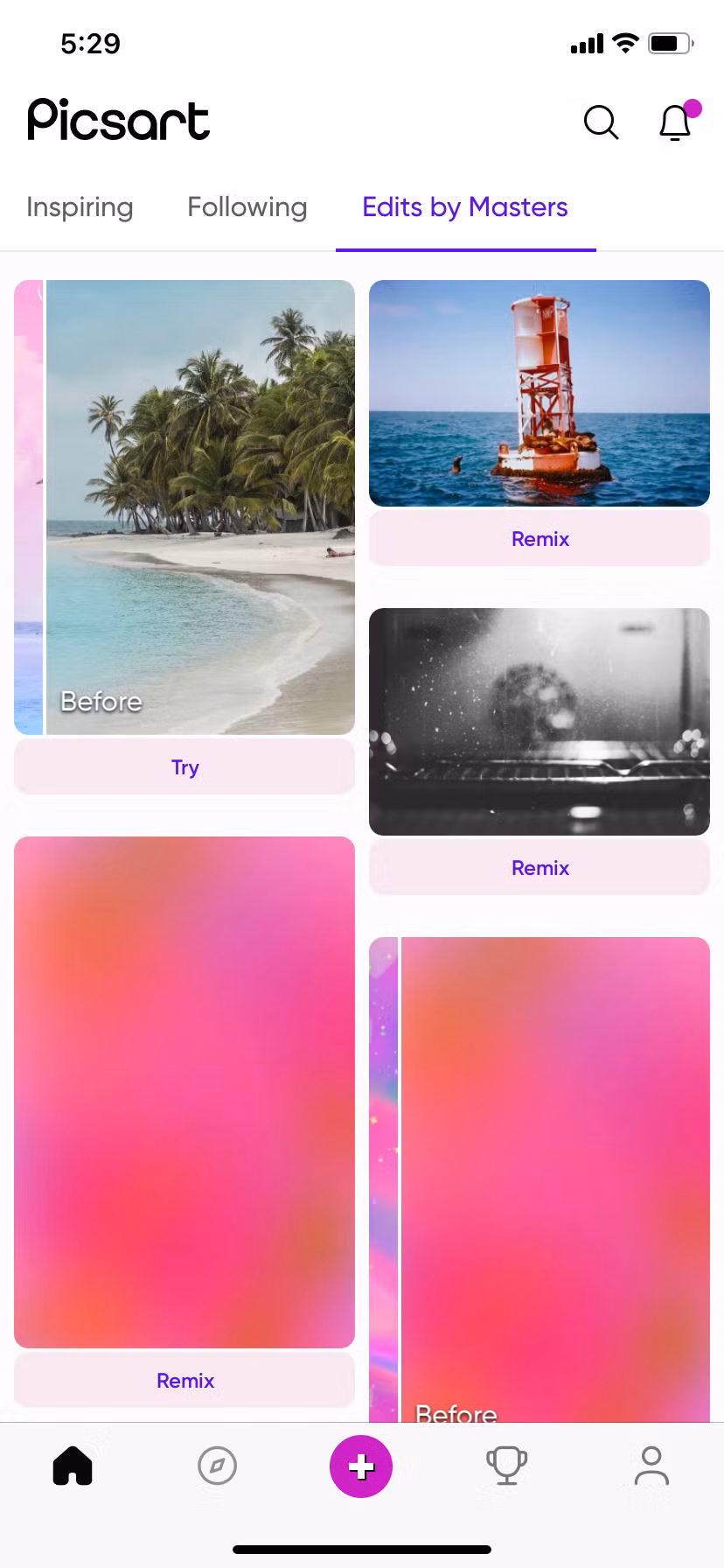Open the orange buoy photo
The width and height of the screenshot is (724, 1568).
point(540,392)
